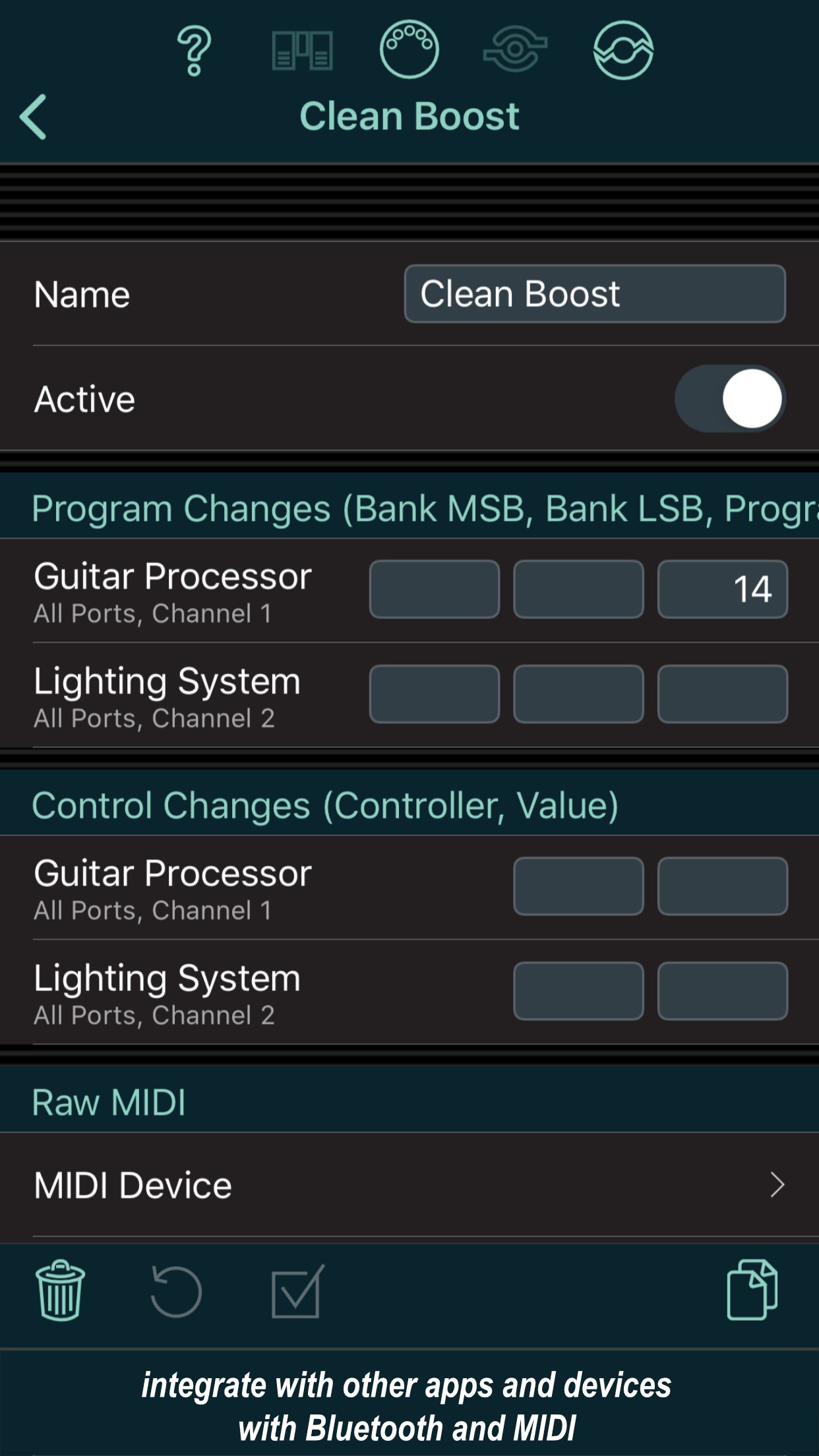
Task: Click the Guitar Processor bank MSB field
Action: tap(434, 589)
